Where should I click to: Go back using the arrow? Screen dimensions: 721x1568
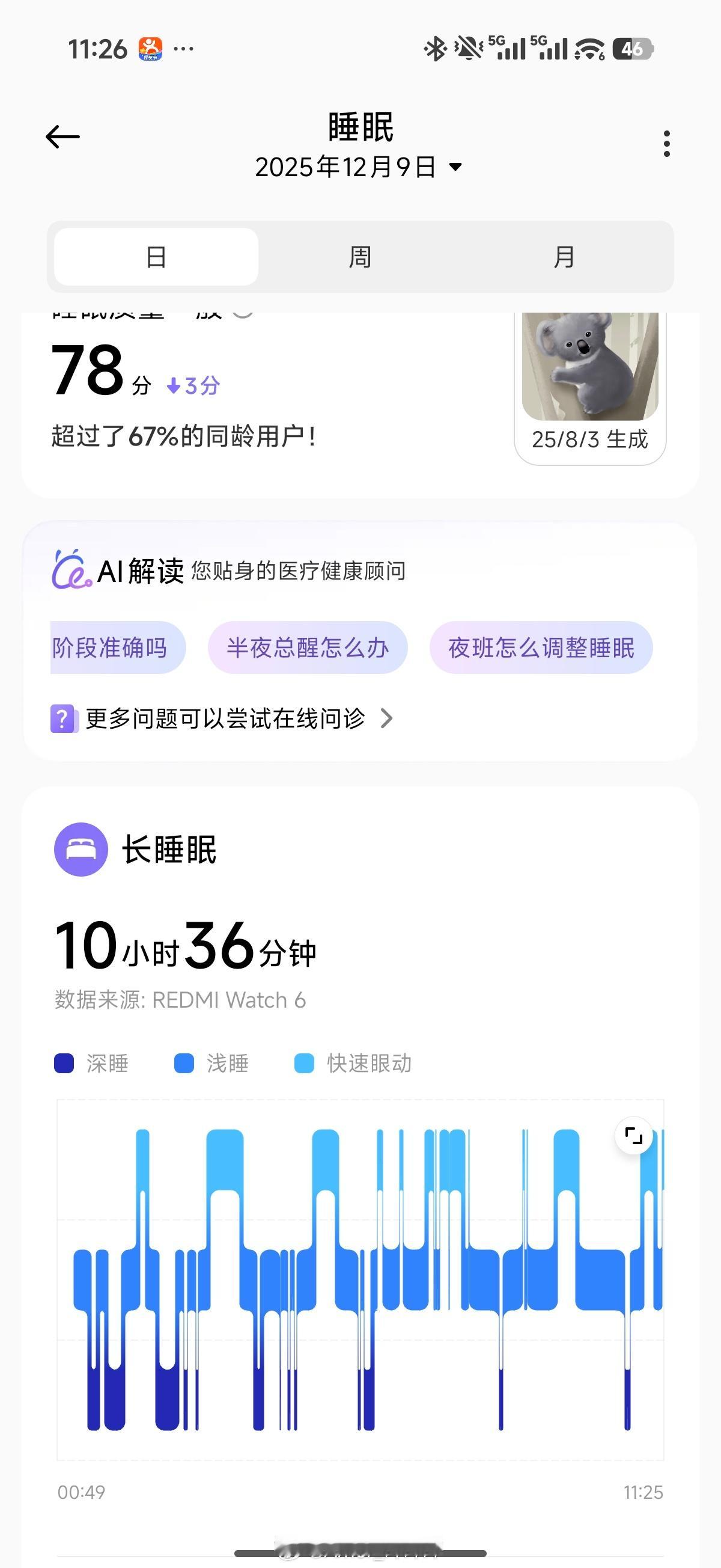[62, 136]
